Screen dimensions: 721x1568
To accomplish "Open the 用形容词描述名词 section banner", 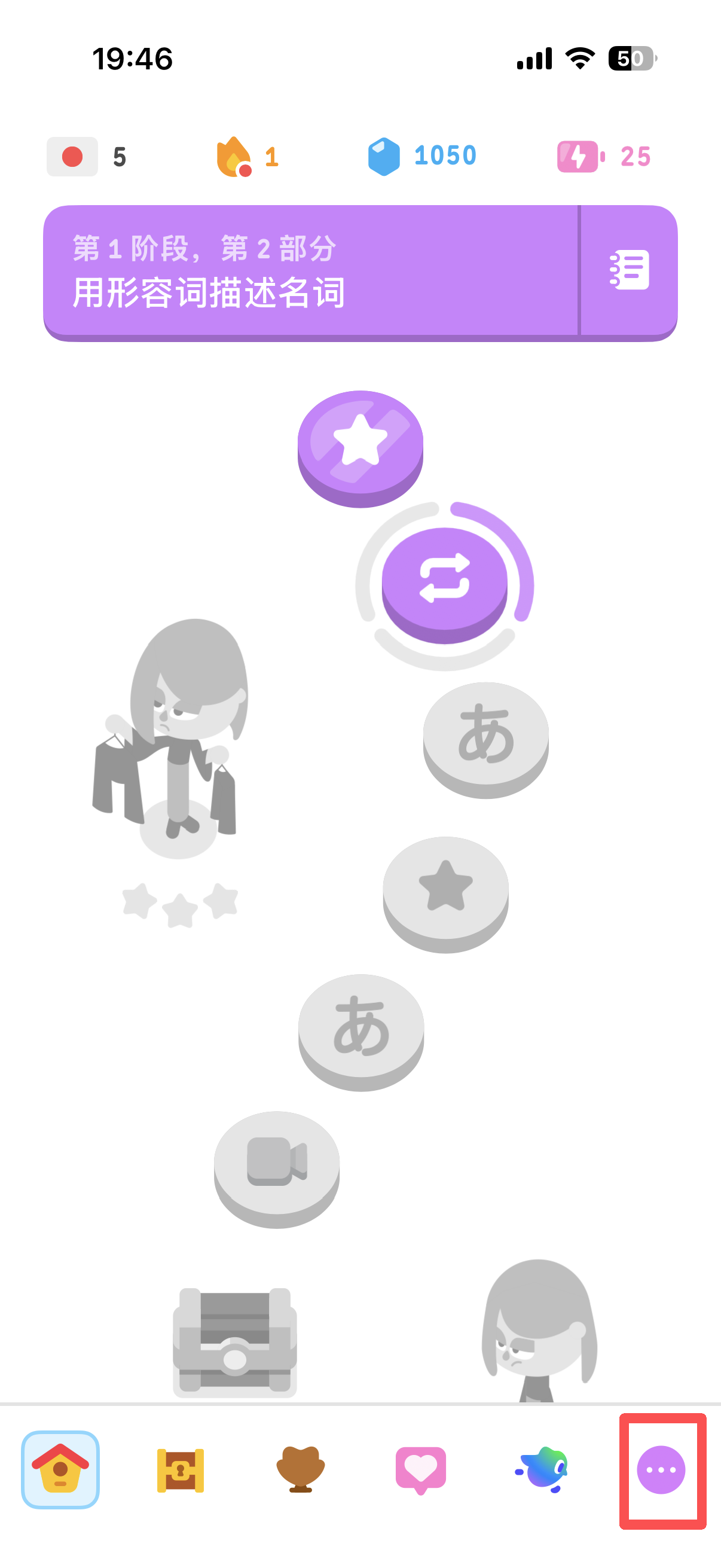I will tap(310, 271).
